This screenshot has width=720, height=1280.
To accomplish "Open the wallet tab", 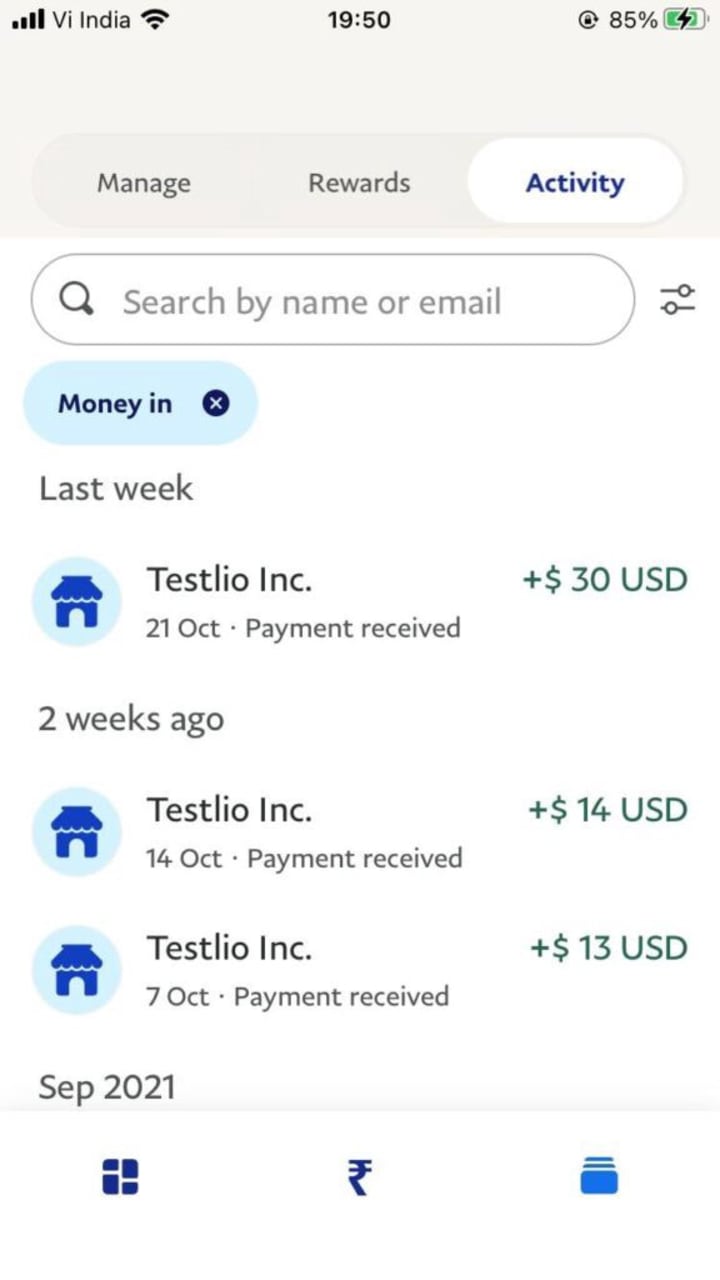I will [599, 1175].
